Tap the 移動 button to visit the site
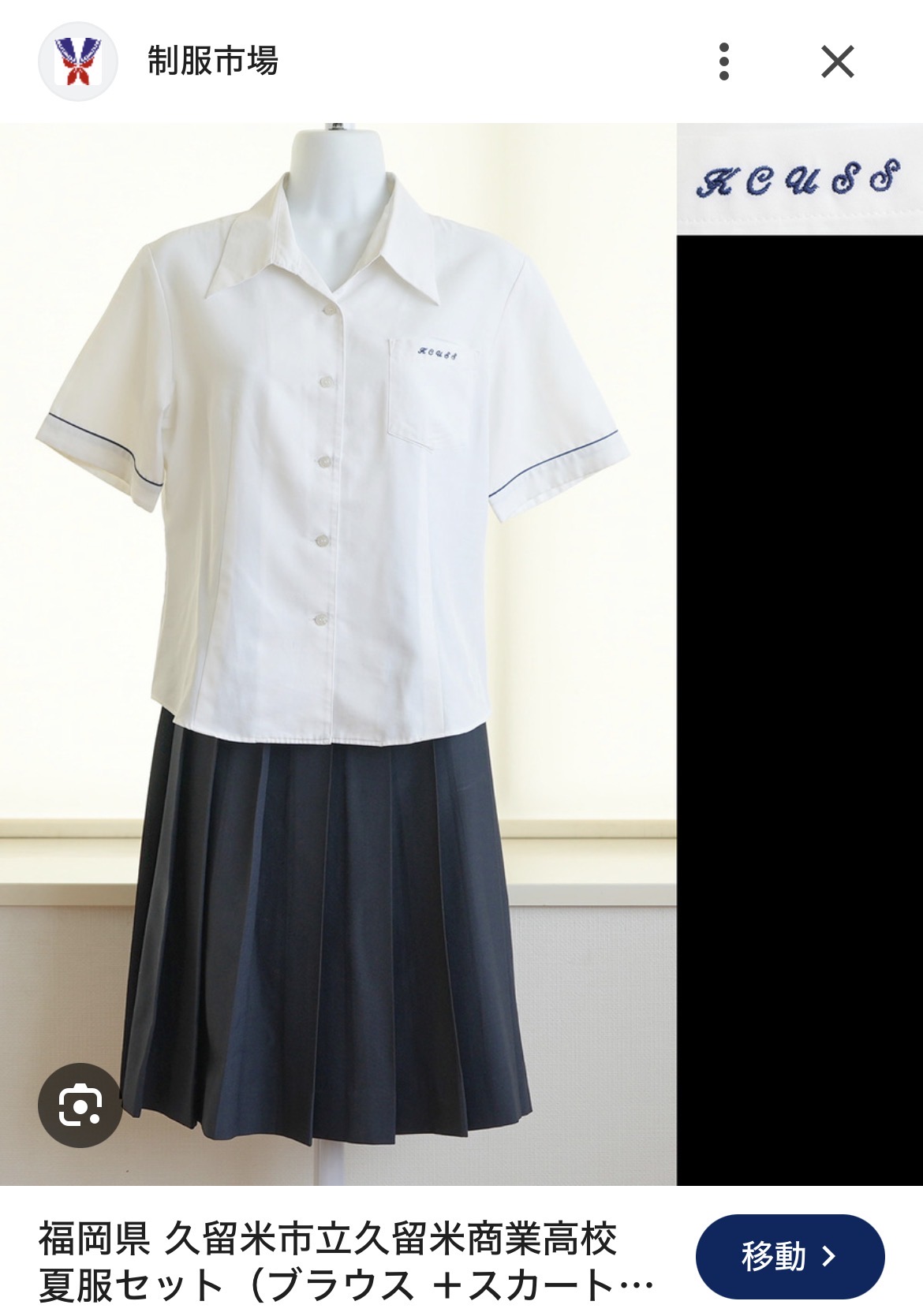The image size is (923, 1316). (x=790, y=1257)
